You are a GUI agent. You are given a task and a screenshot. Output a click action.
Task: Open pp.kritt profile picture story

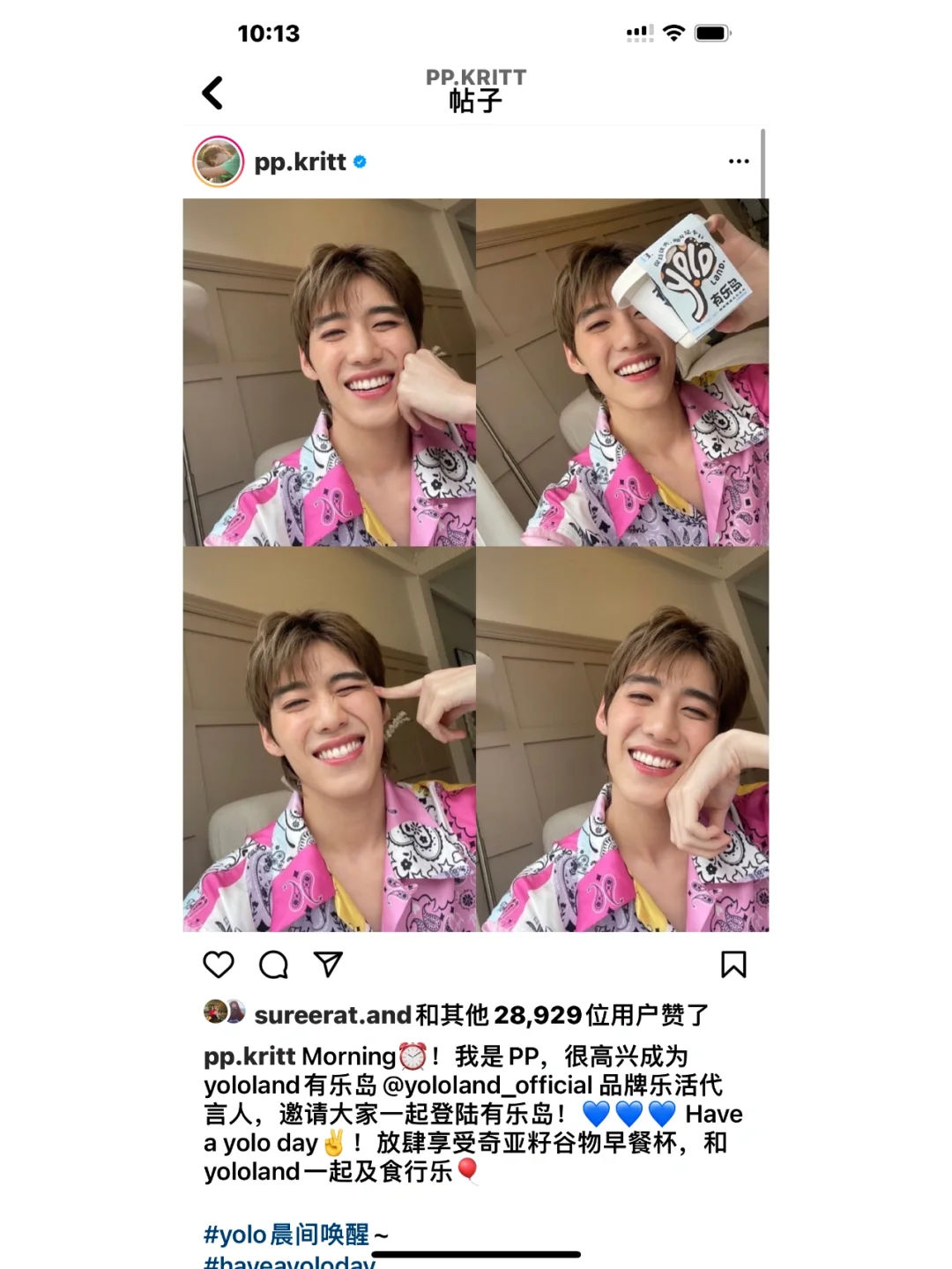click(218, 161)
